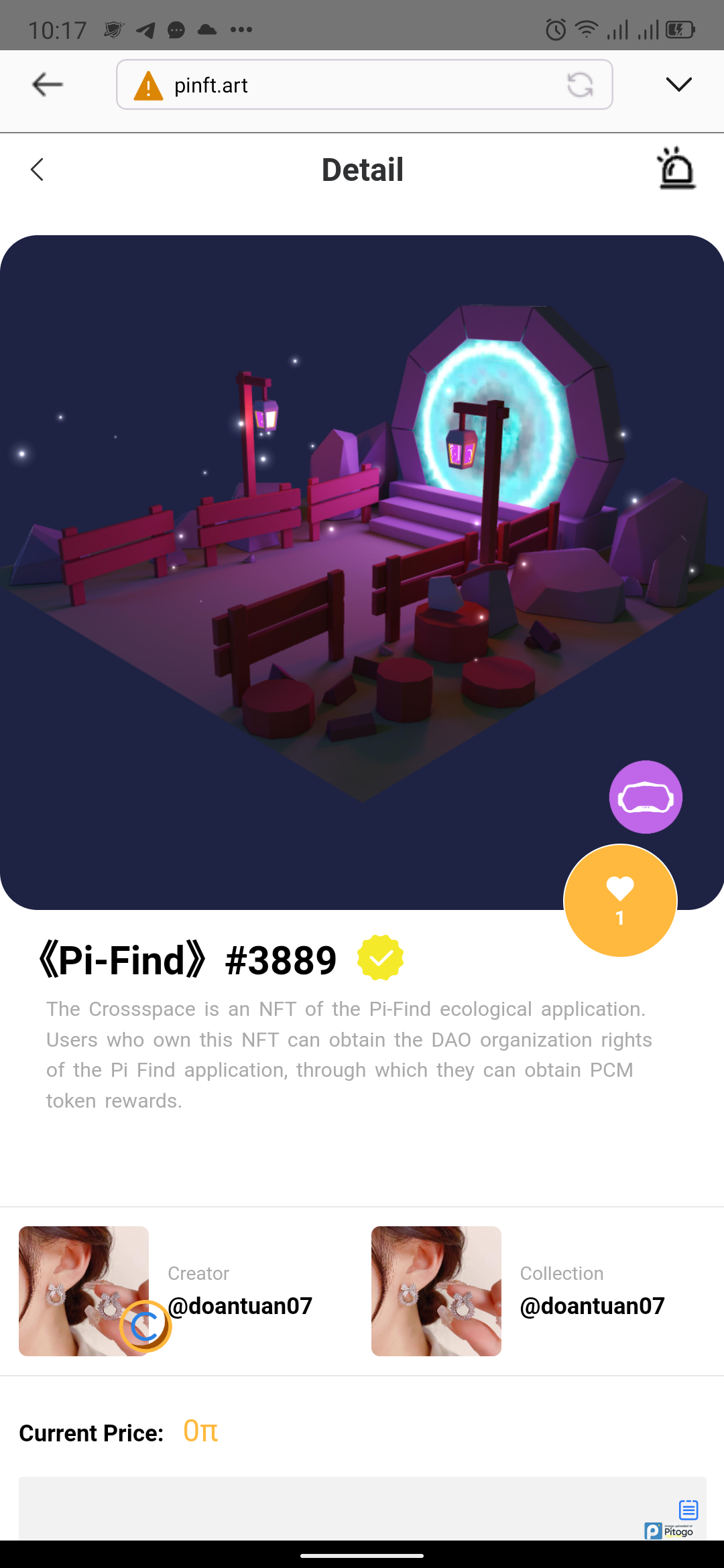Tap the pinft.art address bar

pos(349,85)
